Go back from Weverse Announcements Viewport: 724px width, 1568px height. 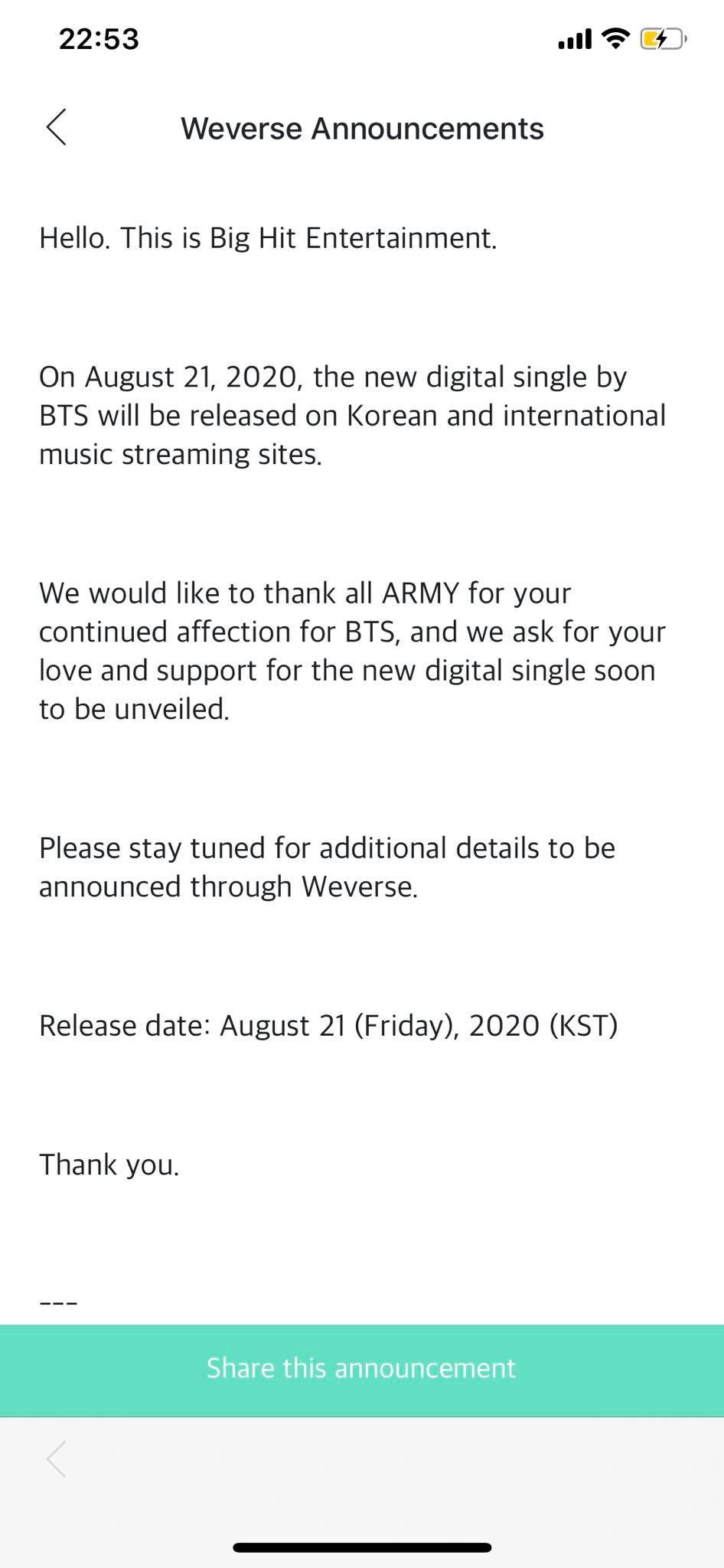click(x=56, y=127)
